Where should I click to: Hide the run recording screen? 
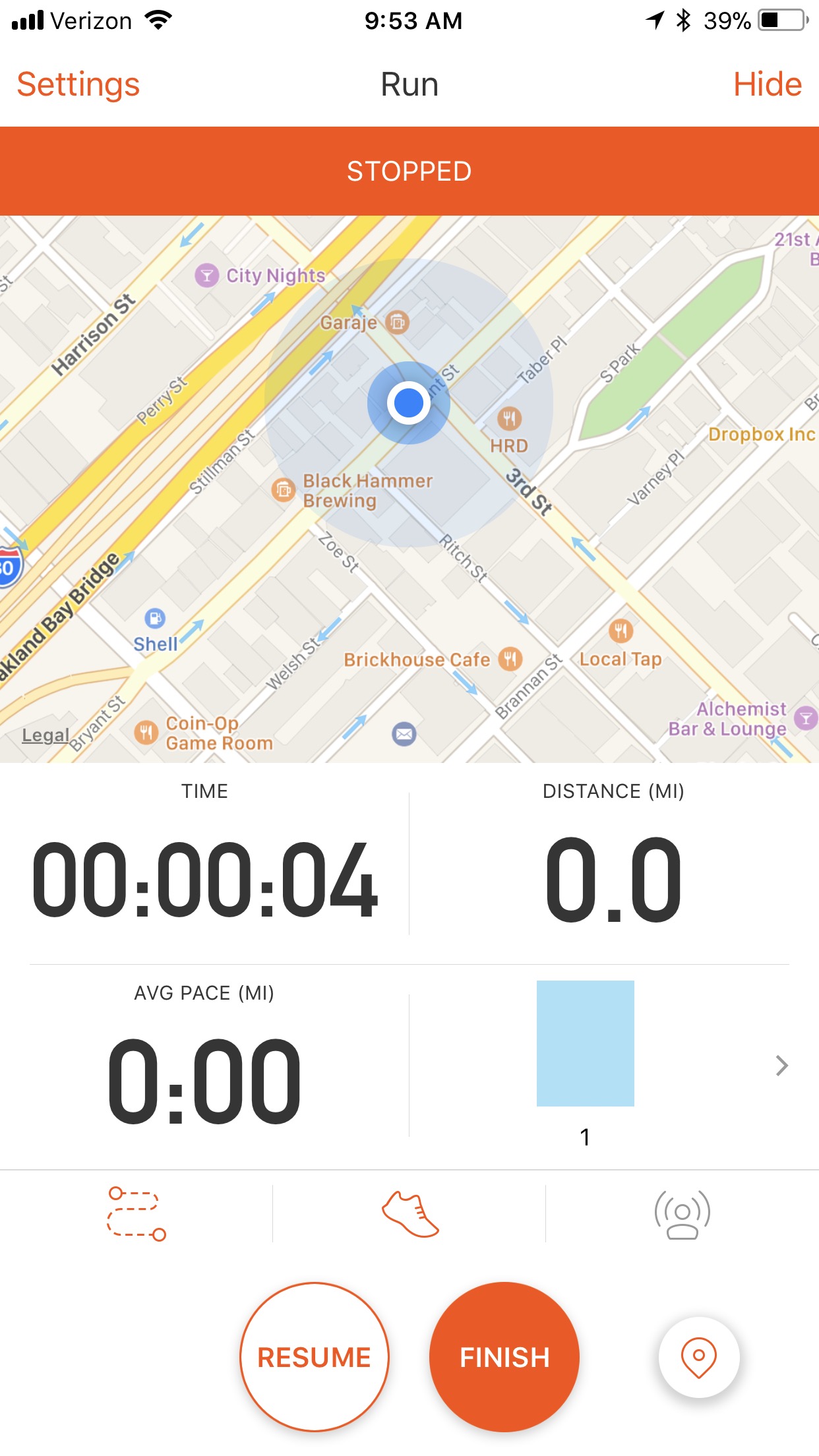(x=767, y=84)
